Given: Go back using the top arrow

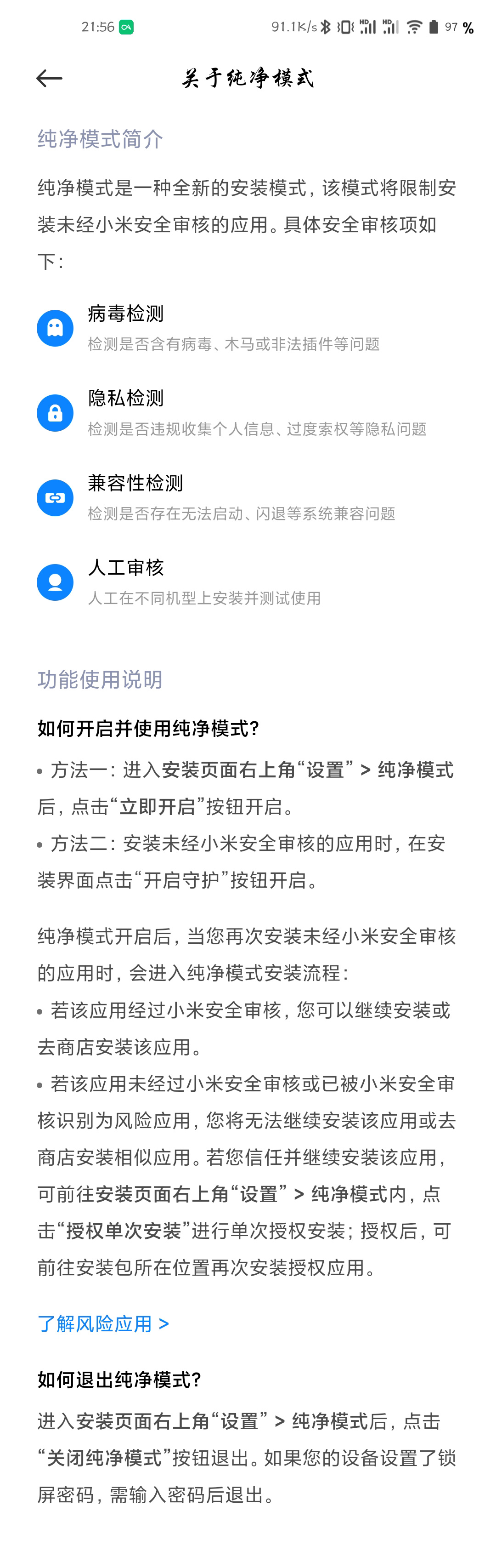Looking at the screenshot, I should point(49,78).
